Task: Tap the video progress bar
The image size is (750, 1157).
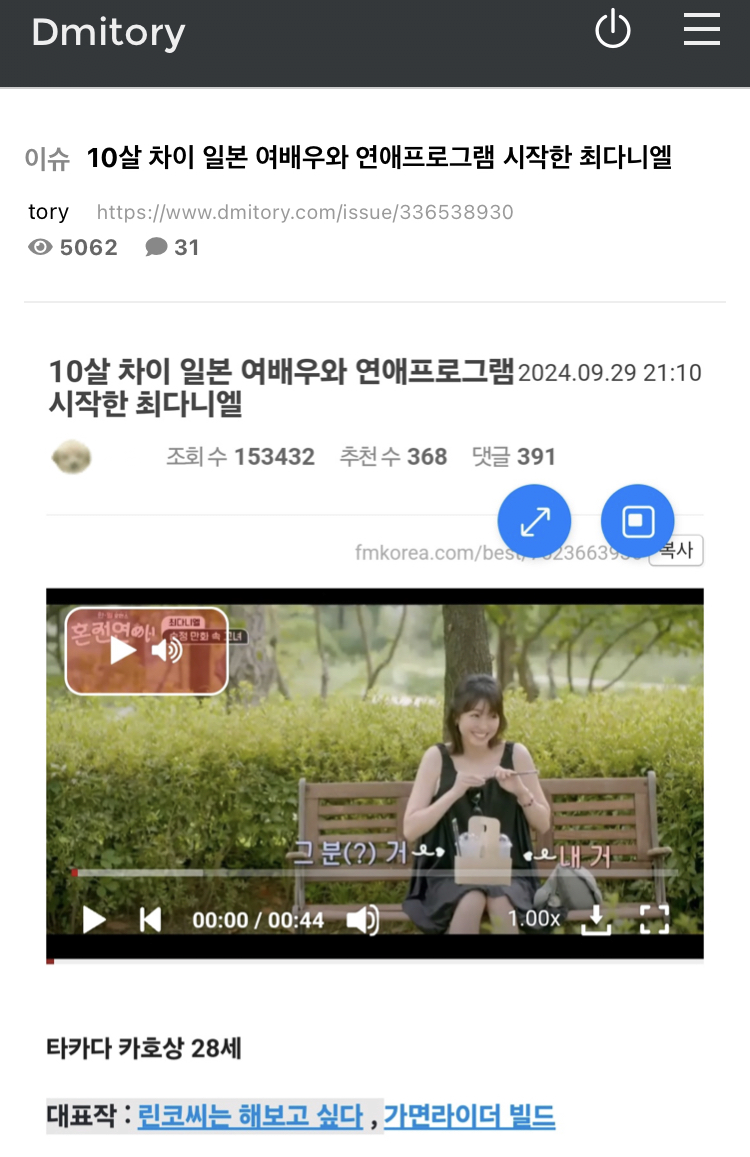Action: 375,872
